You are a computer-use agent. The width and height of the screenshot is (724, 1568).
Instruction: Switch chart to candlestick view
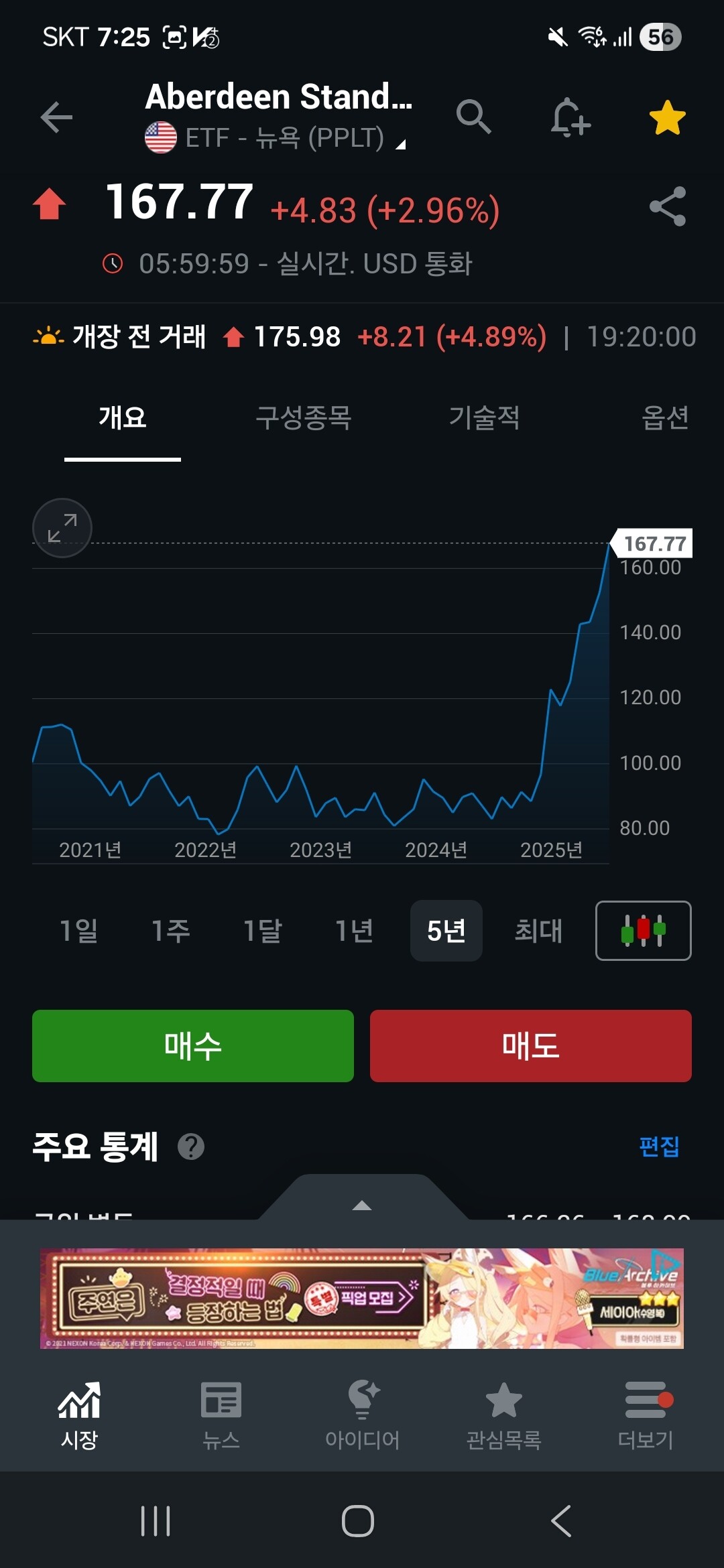[x=643, y=931]
